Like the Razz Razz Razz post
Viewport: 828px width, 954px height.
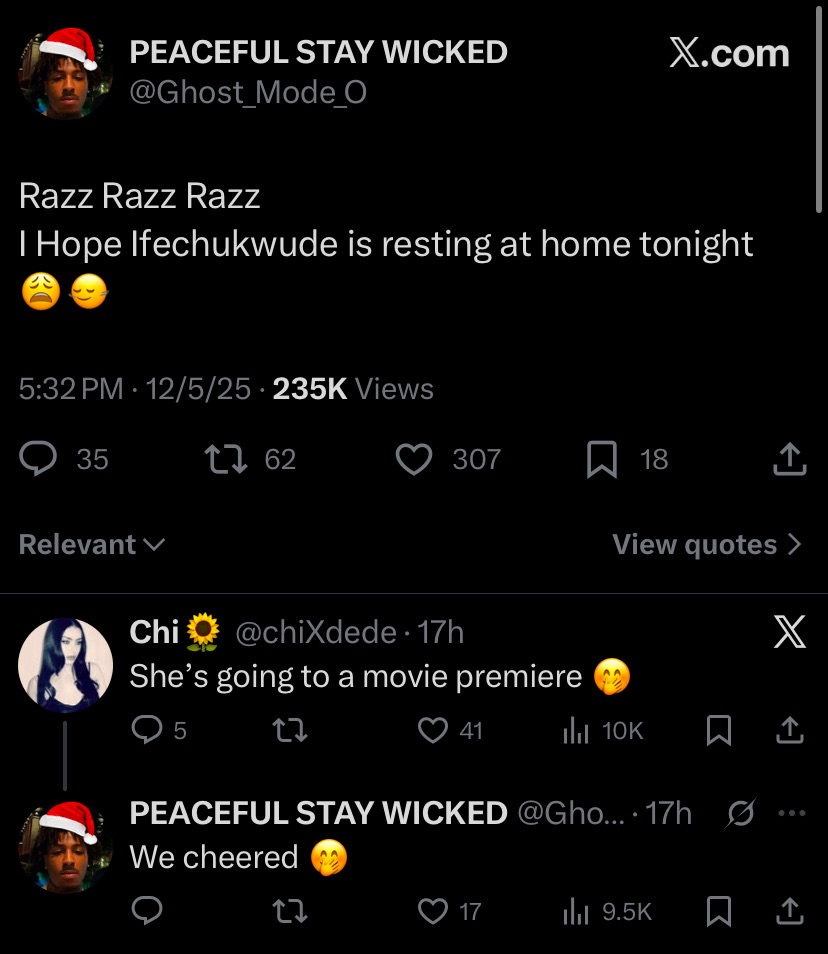click(412, 459)
